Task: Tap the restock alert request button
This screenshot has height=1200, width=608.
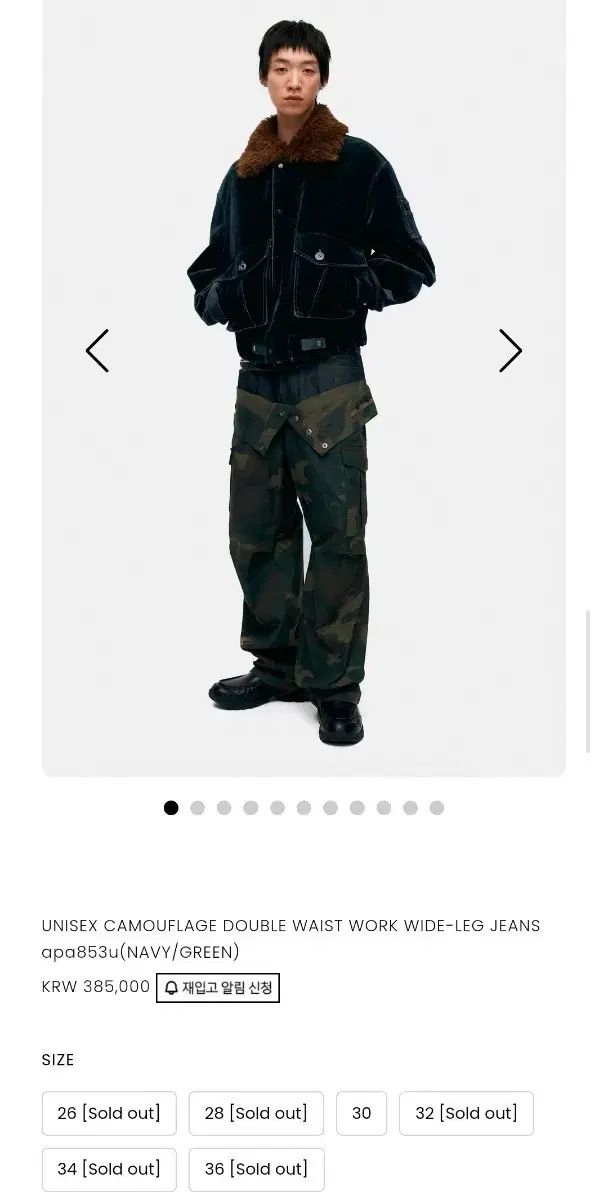Action: 218,988
